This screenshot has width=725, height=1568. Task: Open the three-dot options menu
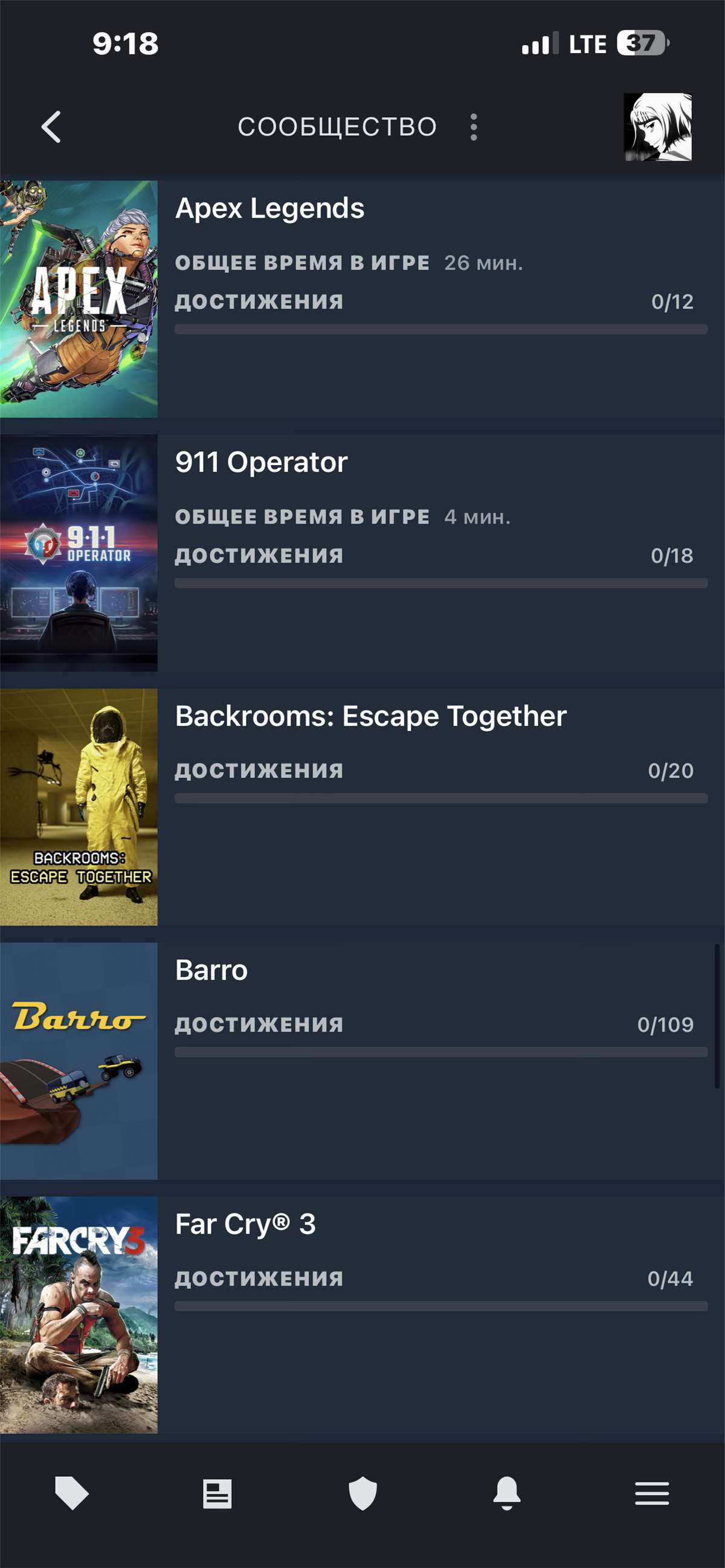pos(473,126)
